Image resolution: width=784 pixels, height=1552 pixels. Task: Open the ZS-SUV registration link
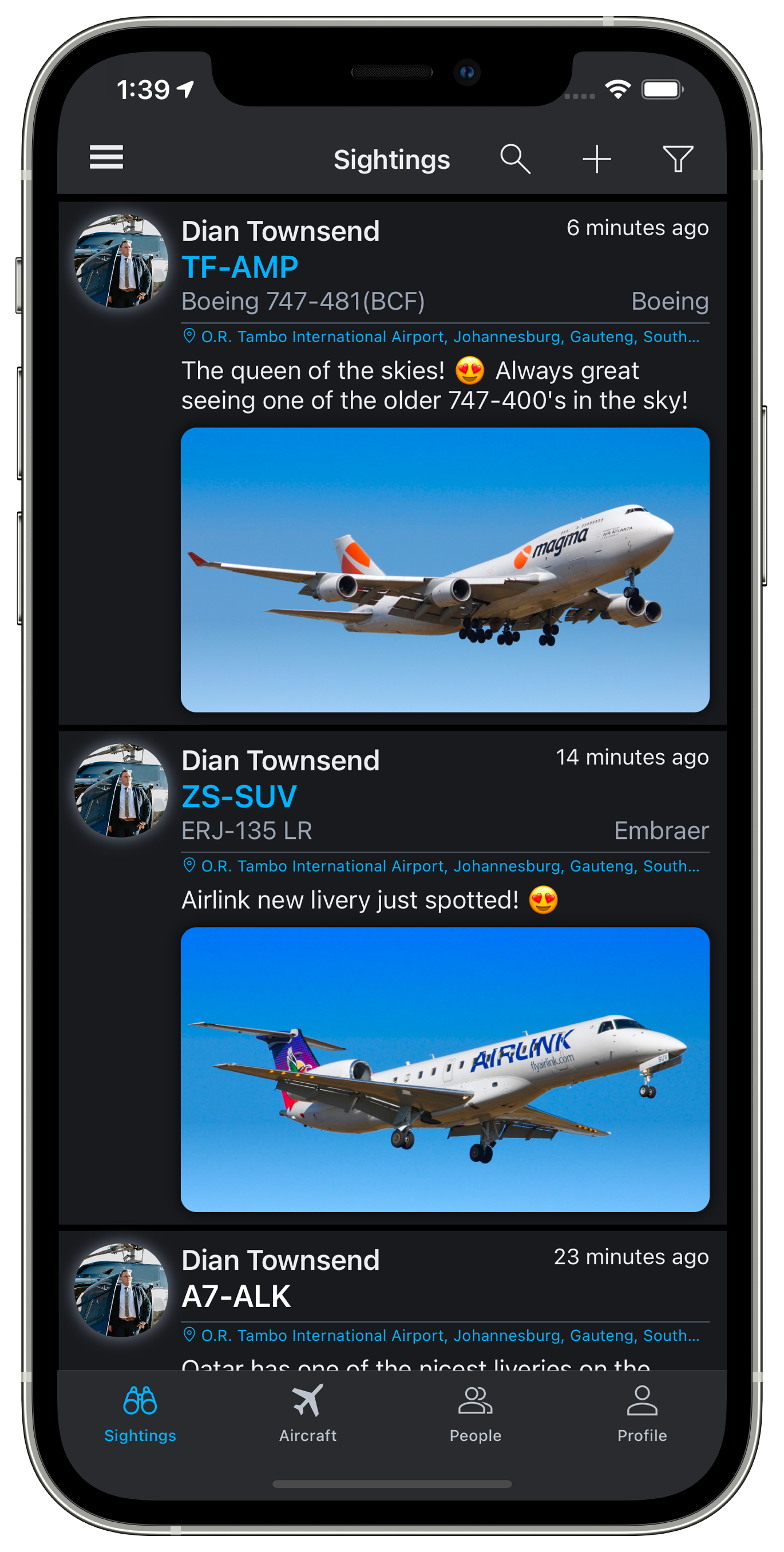(x=239, y=797)
